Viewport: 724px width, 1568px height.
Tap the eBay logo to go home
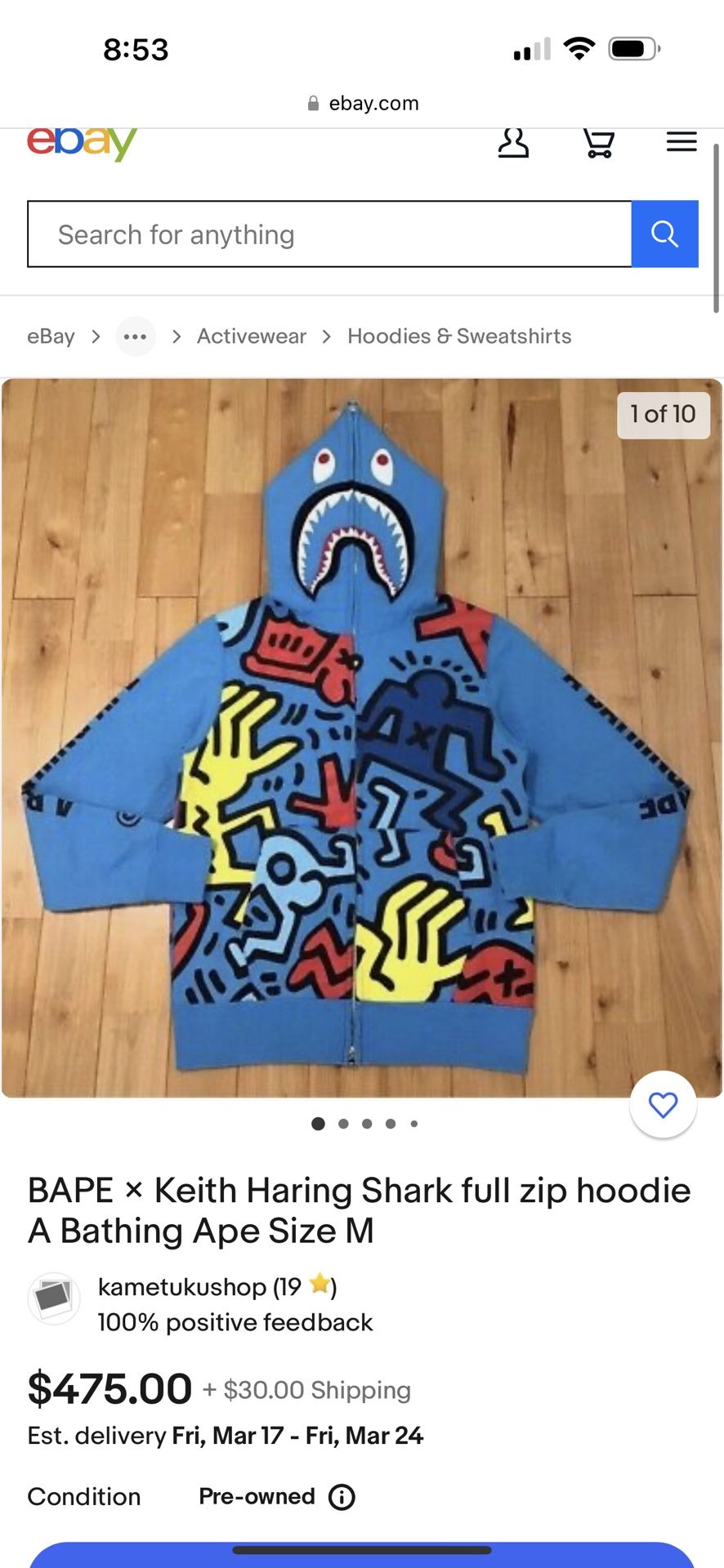coord(82,144)
